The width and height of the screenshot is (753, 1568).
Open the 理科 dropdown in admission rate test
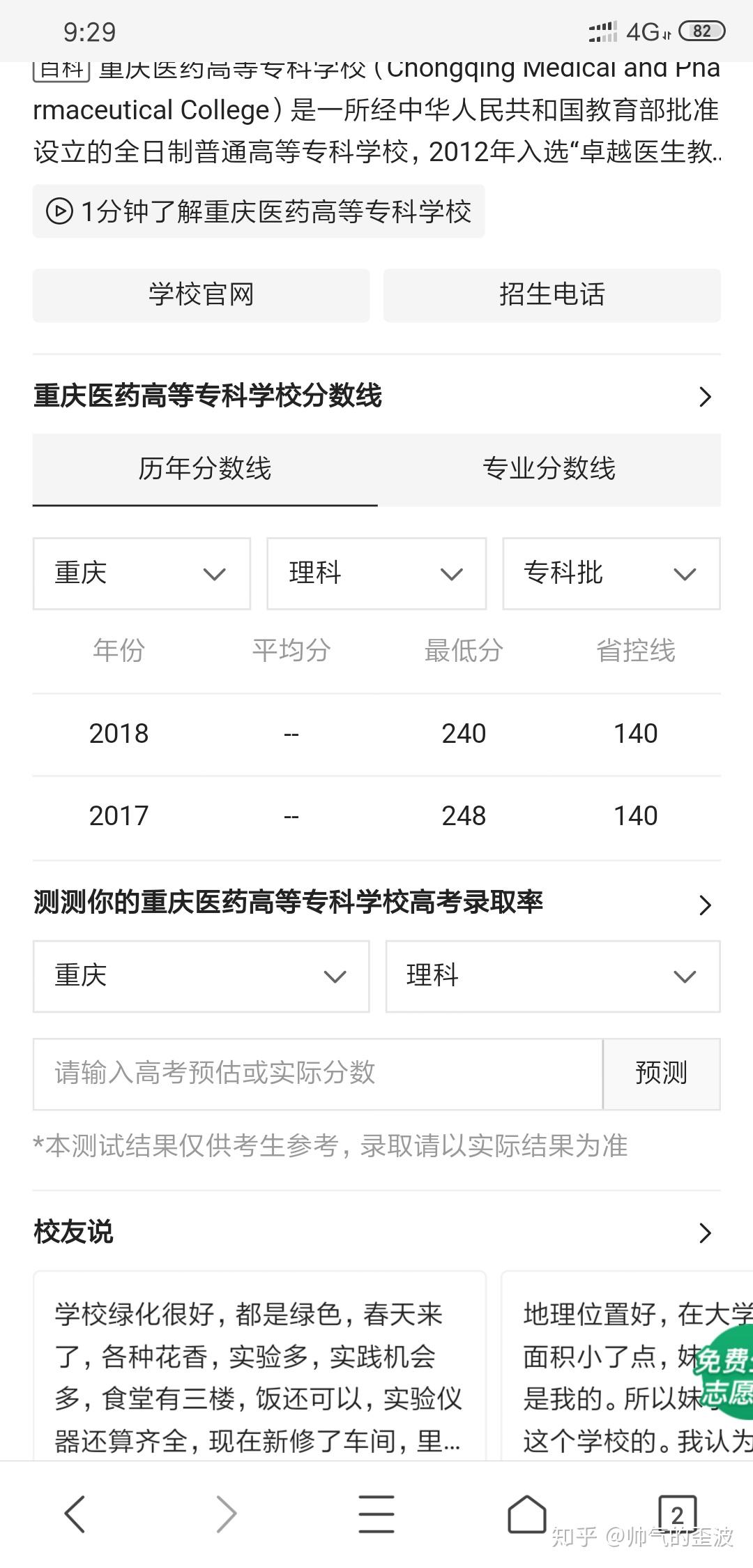click(552, 976)
